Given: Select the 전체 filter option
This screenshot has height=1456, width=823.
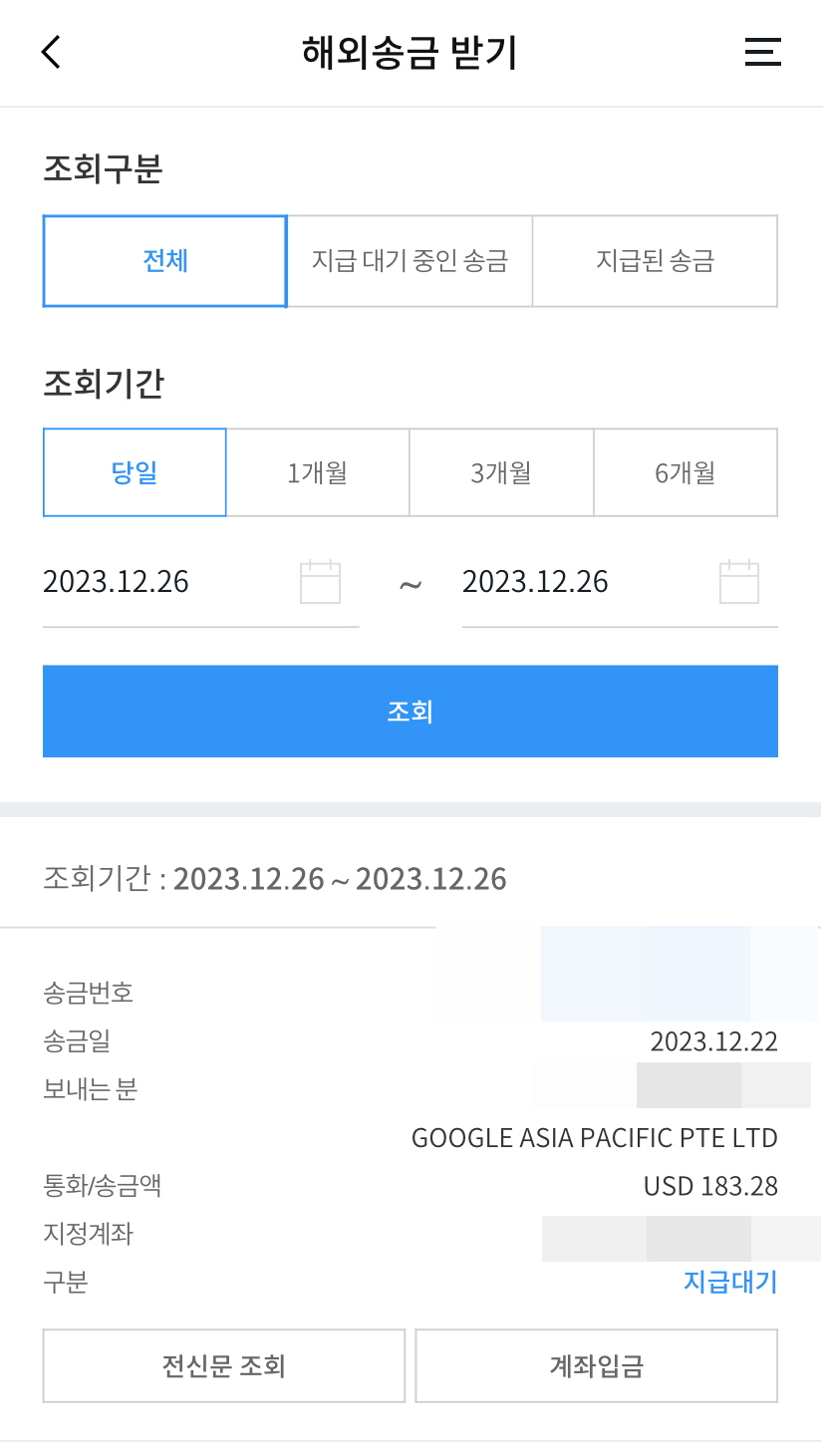Looking at the screenshot, I should [163, 260].
